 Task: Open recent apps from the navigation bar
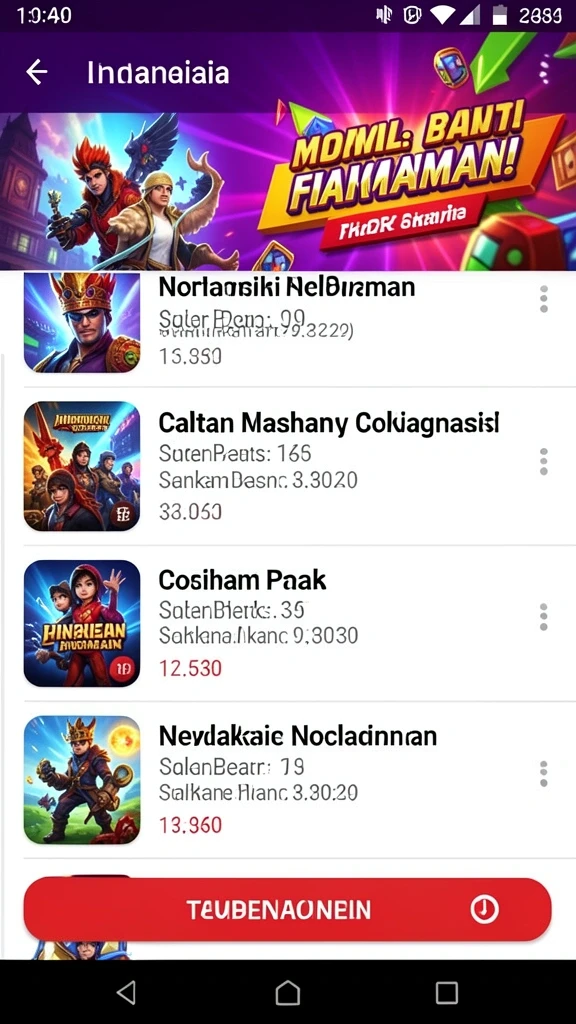click(x=447, y=993)
